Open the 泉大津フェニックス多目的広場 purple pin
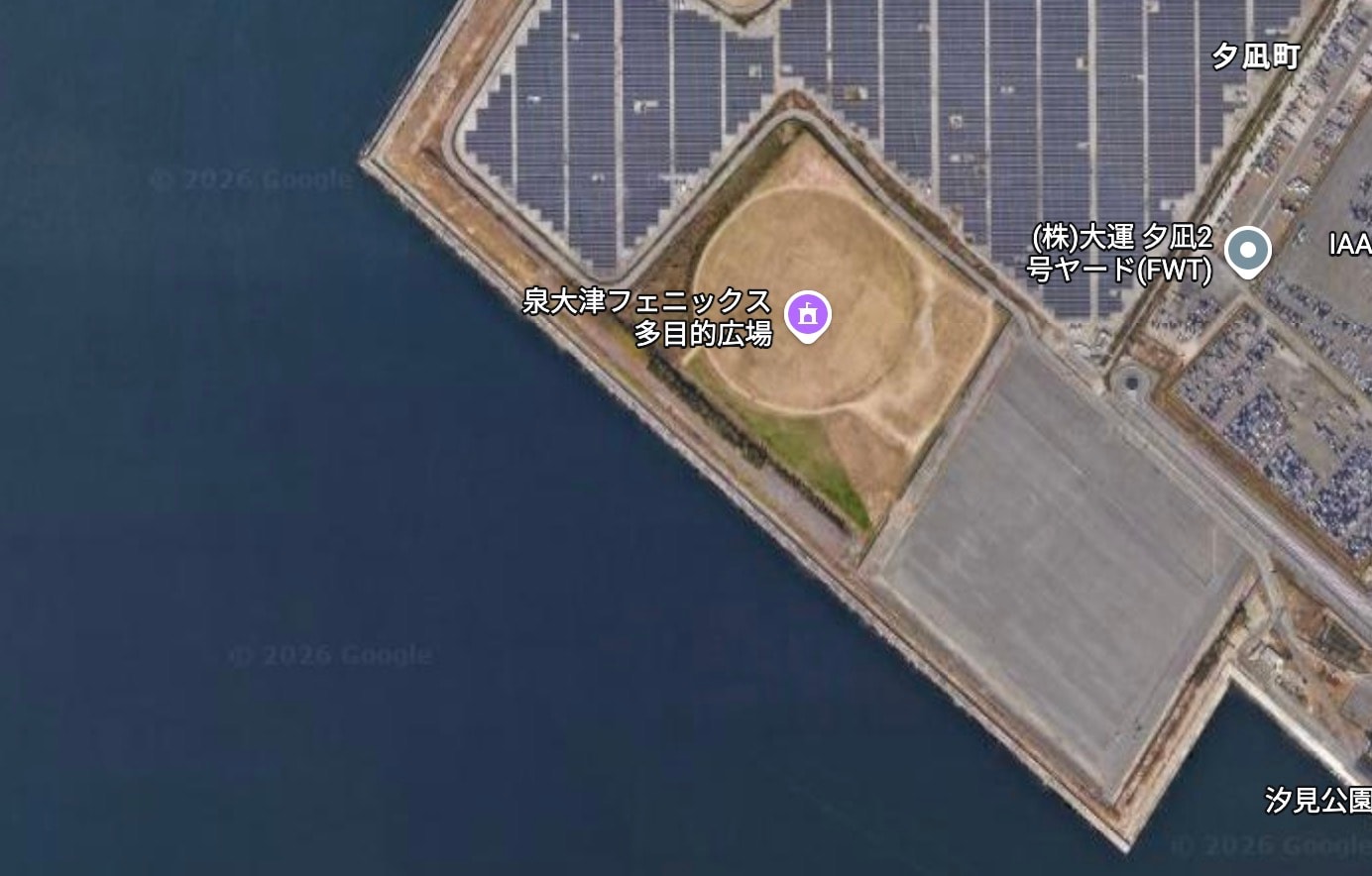 coord(808,315)
